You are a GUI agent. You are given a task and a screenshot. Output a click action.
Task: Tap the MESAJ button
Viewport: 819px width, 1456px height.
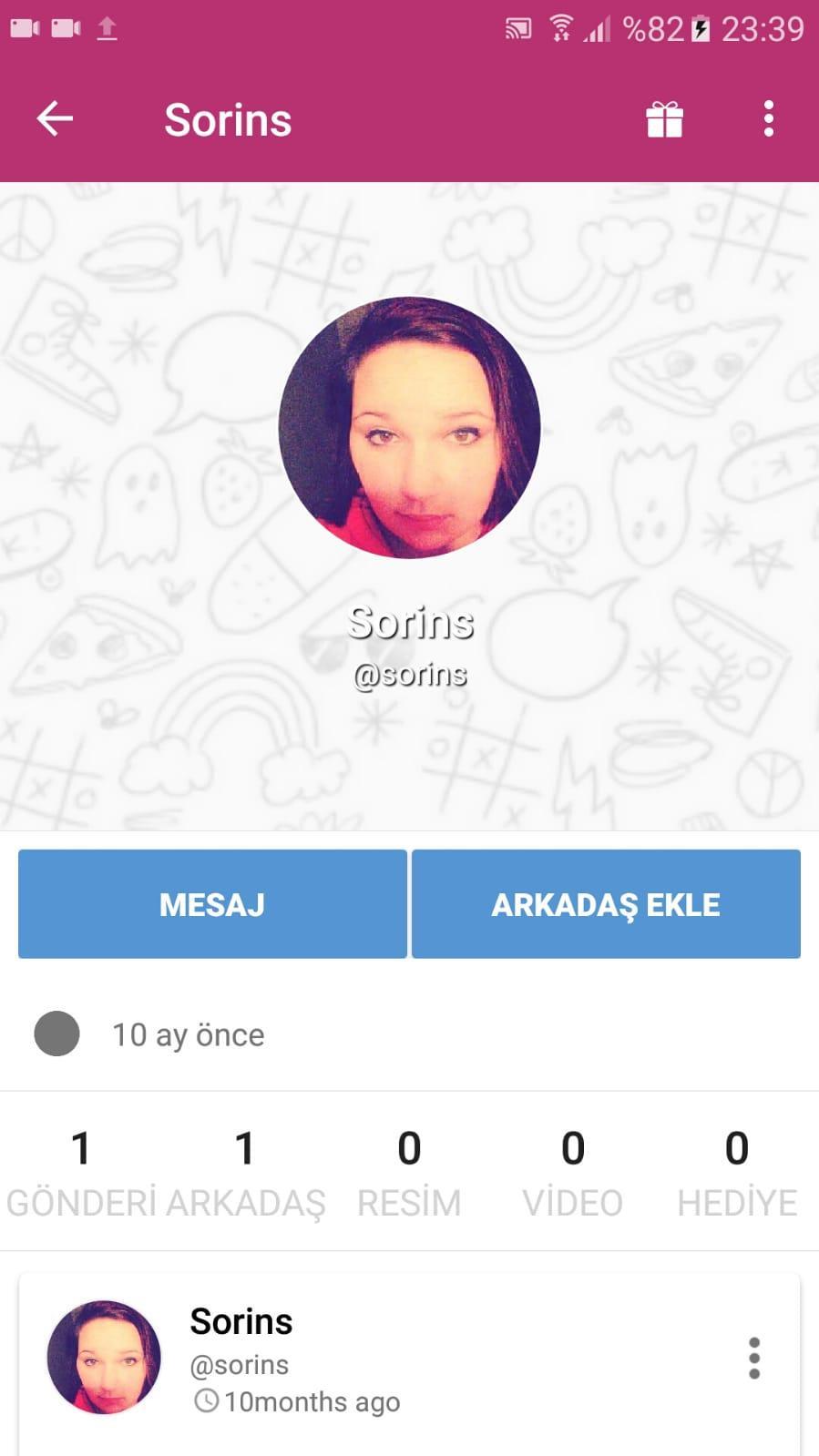coord(212,904)
